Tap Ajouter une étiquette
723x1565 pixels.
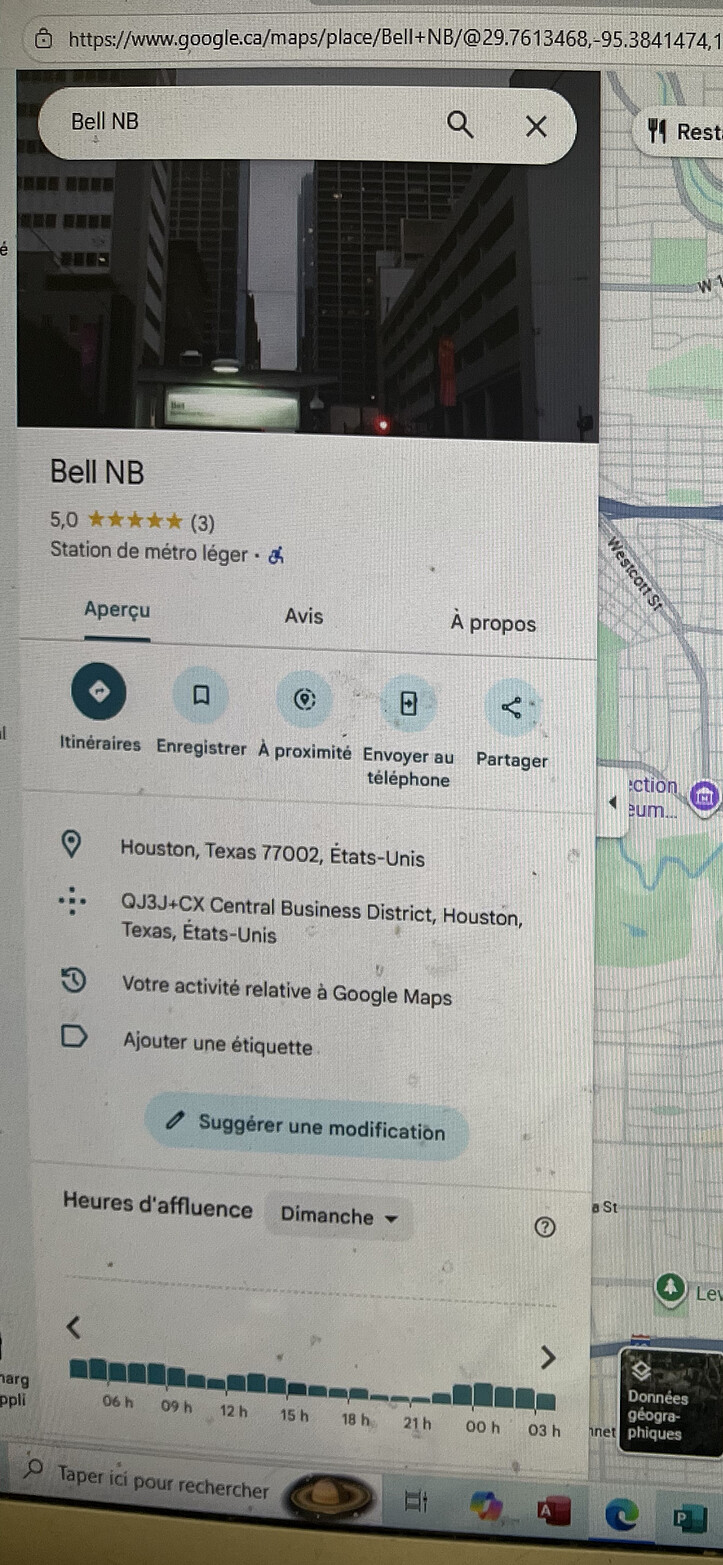click(217, 1044)
